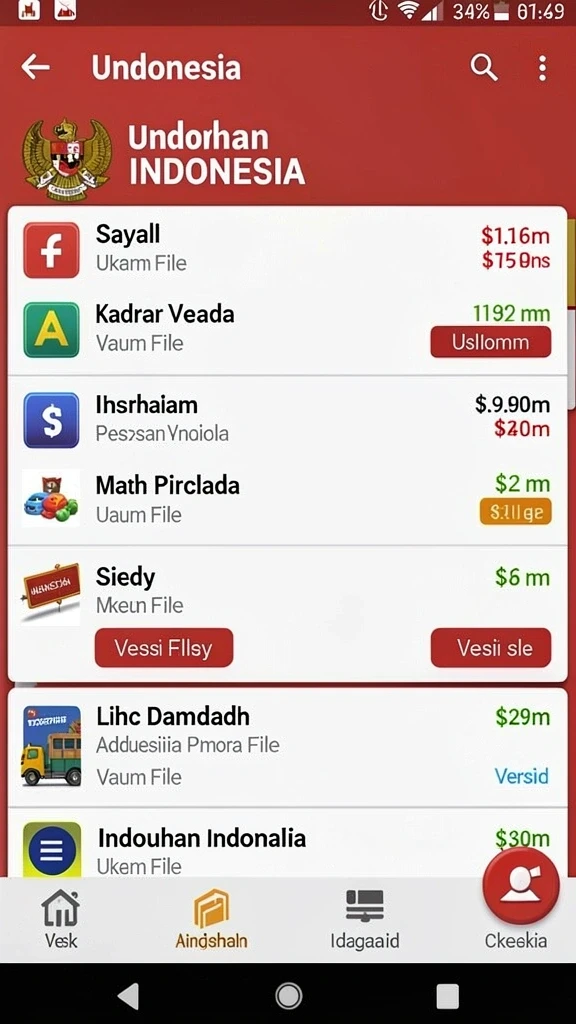Tap the Vessi Fllsy button
Image resolution: width=576 pixels, height=1024 pixels.
pos(164,648)
